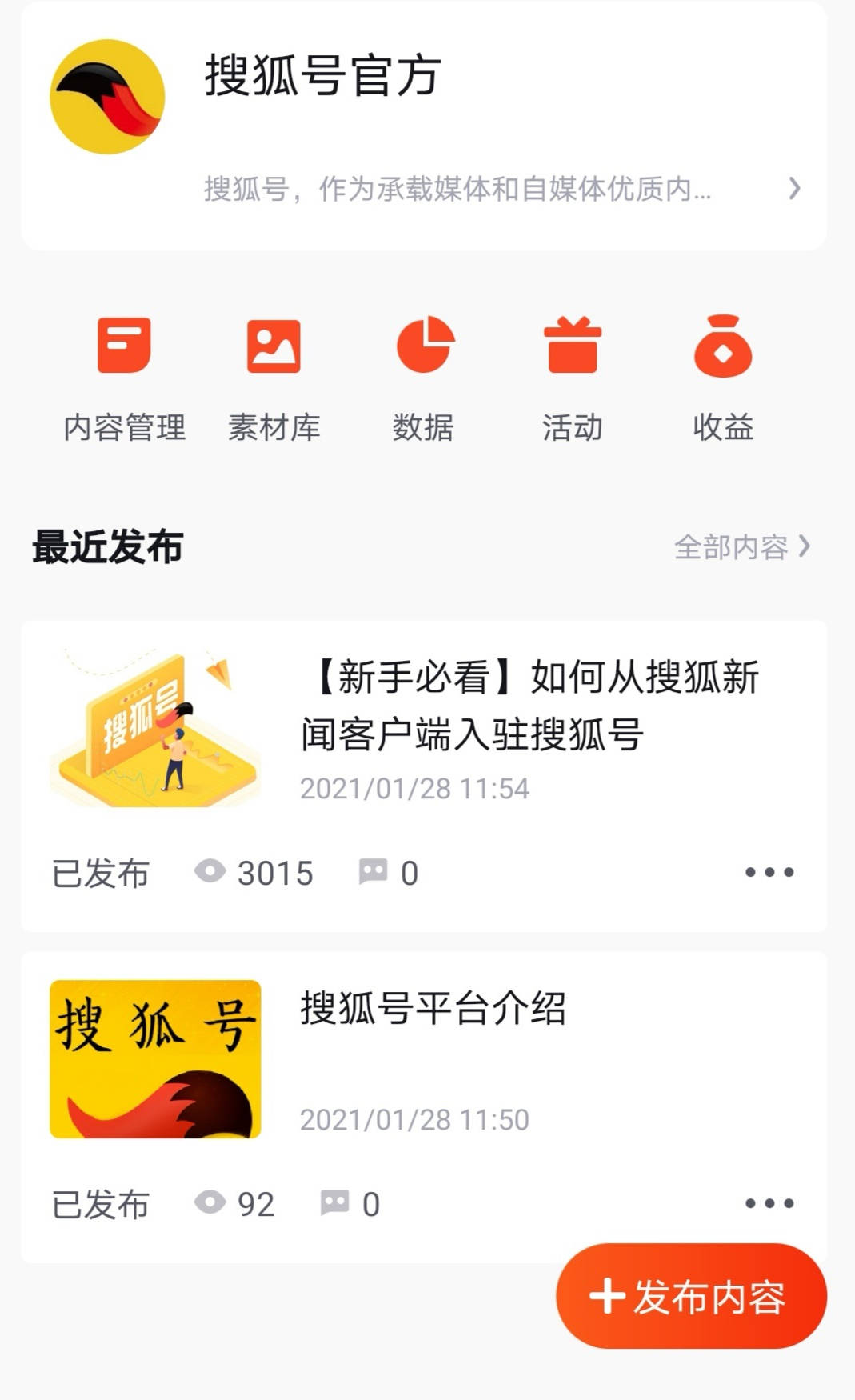855x1400 pixels.
Task: Open the 搜狐号官方 profile details chevron
Action: pos(793,189)
